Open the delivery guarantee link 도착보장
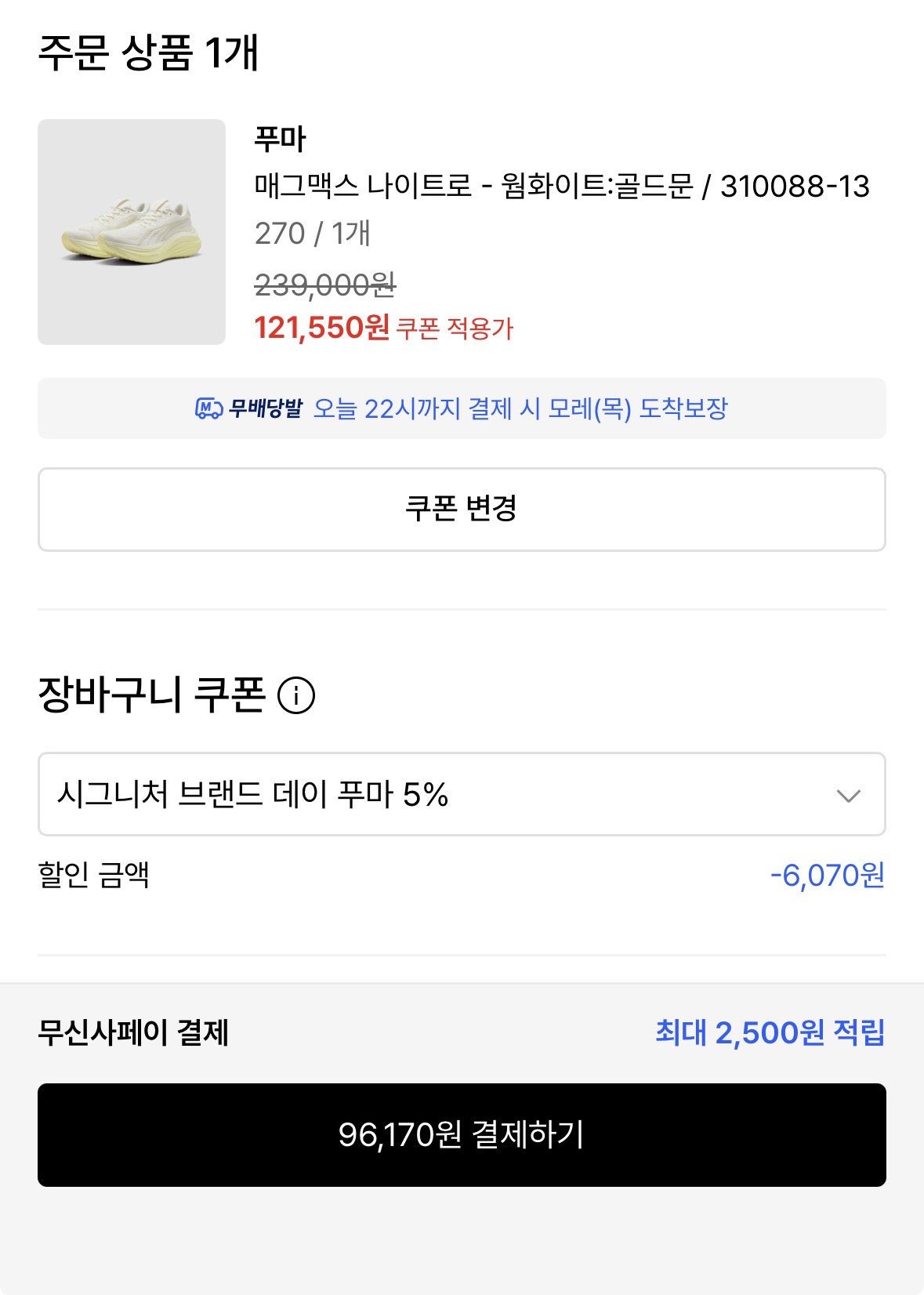The width and height of the screenshot is (924, 1295). tap(683, 408)
